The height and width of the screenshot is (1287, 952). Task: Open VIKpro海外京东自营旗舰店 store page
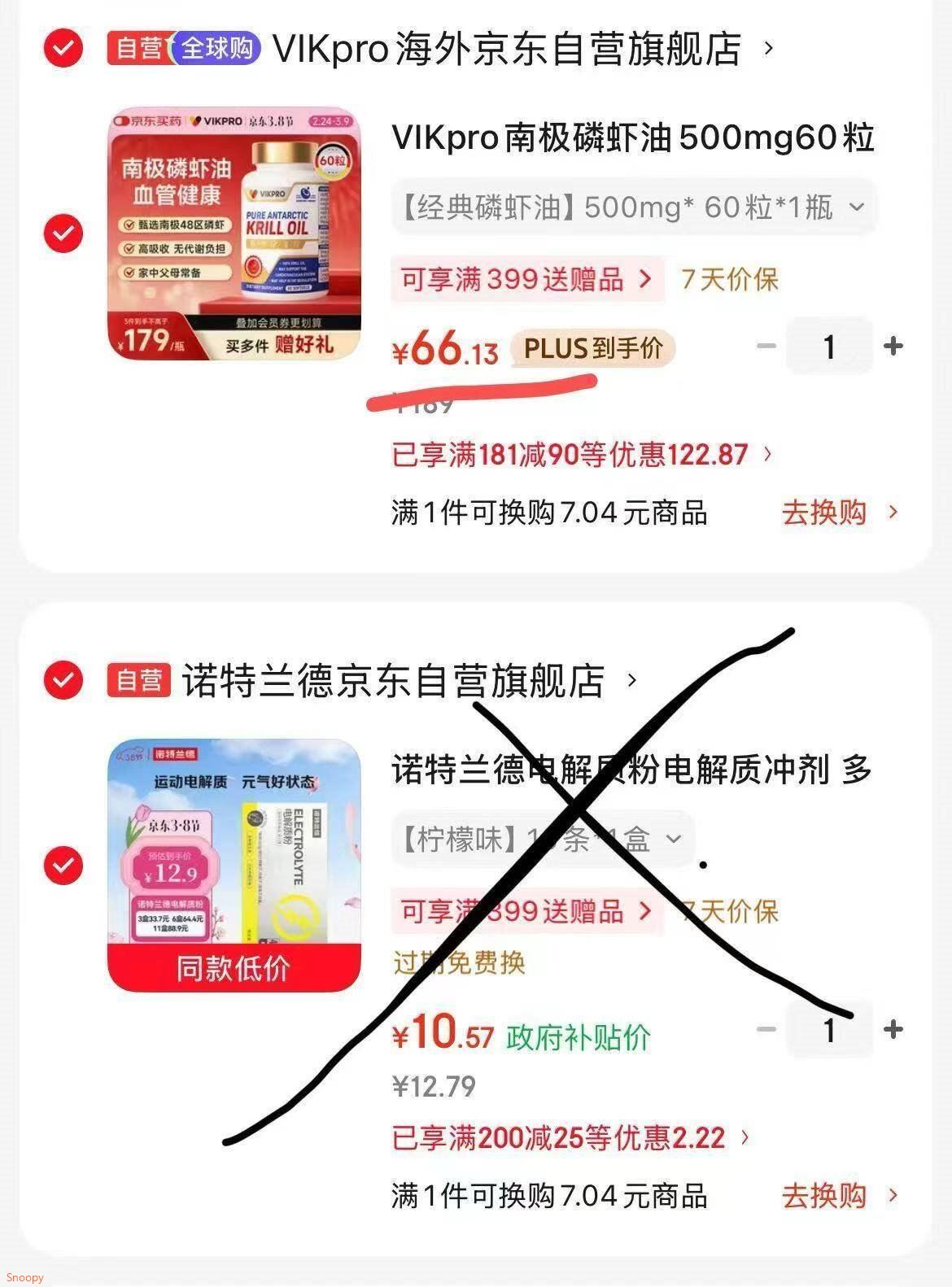(x=506, y=49)
